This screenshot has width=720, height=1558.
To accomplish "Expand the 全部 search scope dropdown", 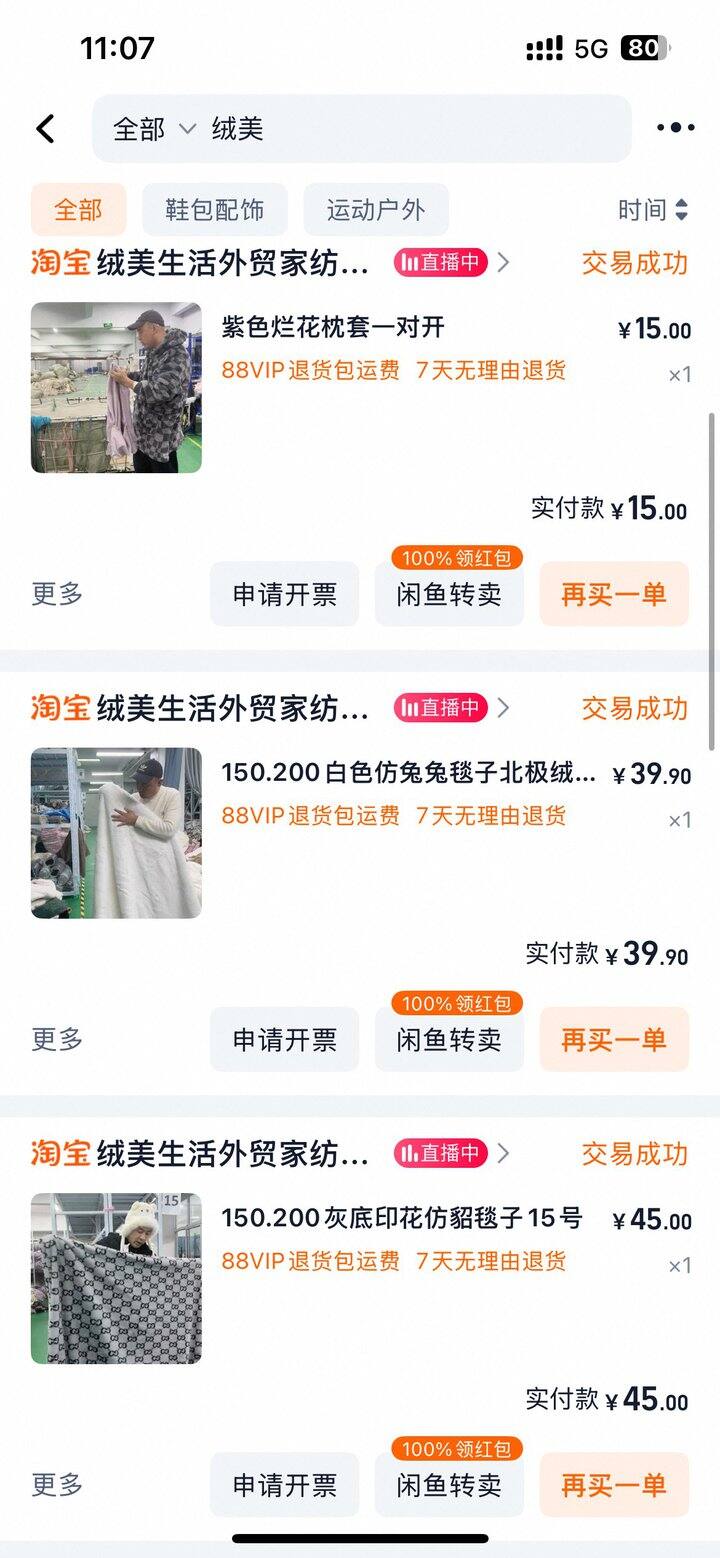I will pyautogui.click(x=153, y=129).
